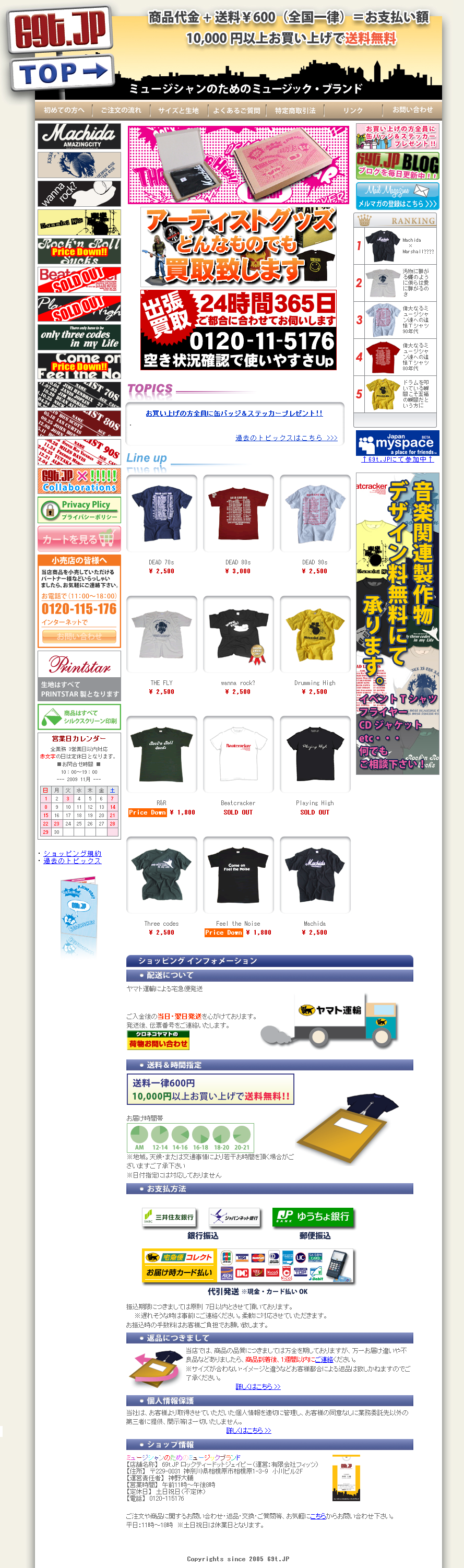The width and height of the screenshot is (464, 1568).
Task: Open the DEAD 70s T-shirt product
Action: (x=161, y=514)
